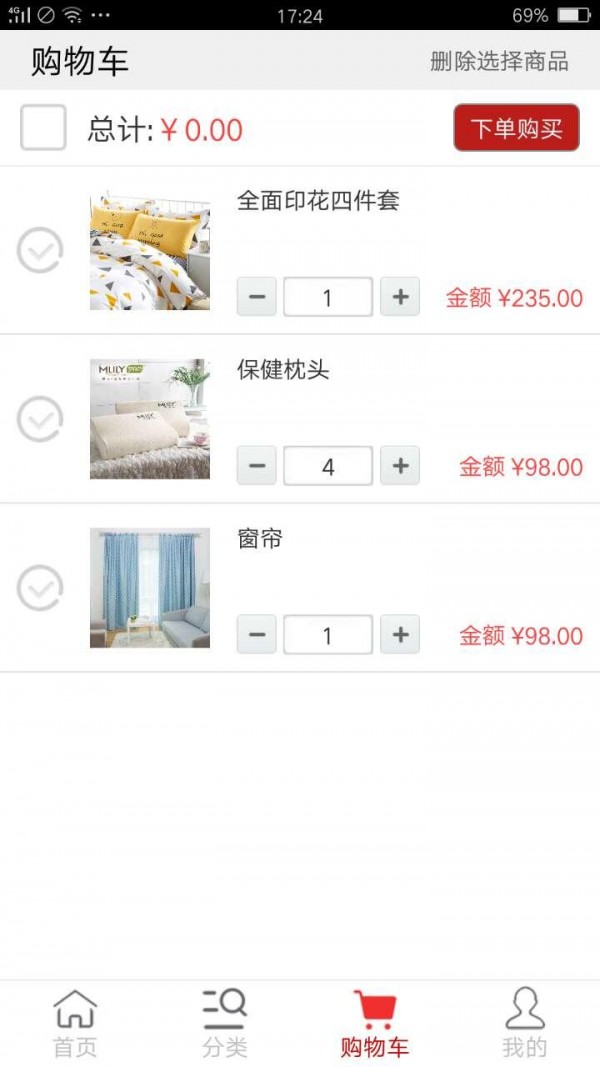Select the 保健枕头 item checkmark
The image size is (600, 1067).
pyautogui.click(x=40, y=419)
